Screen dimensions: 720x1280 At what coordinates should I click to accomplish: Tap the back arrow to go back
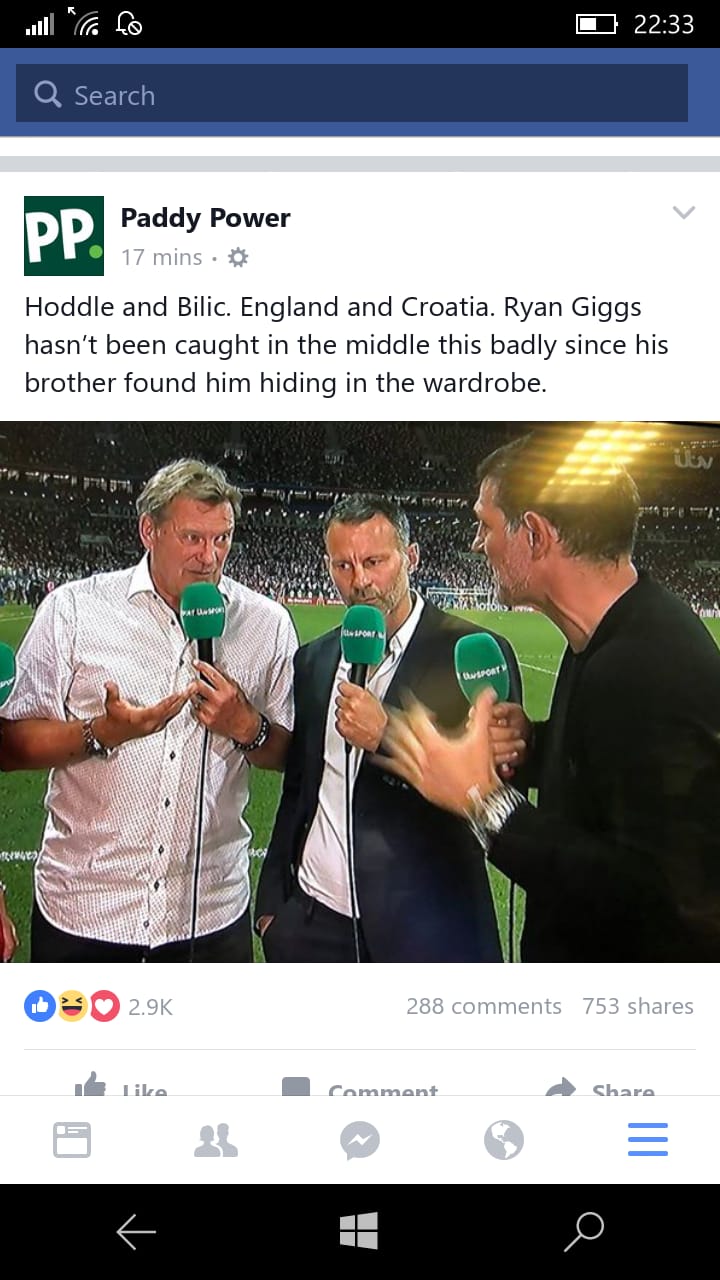pyautogui.click(x=135, y=1231)
